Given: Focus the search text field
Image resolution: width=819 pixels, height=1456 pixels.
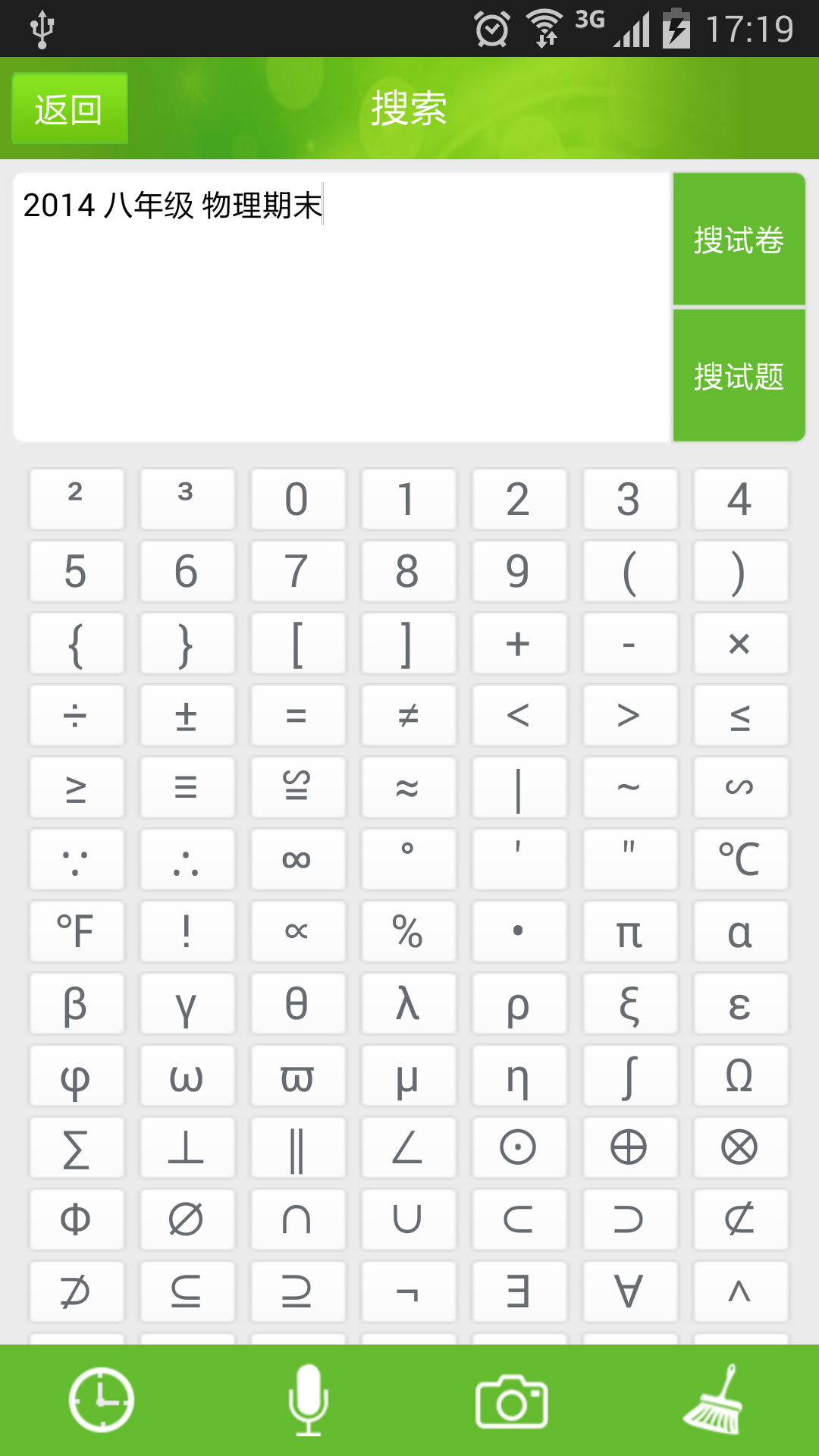Looking at the screenshot, I should coord(343,307).
